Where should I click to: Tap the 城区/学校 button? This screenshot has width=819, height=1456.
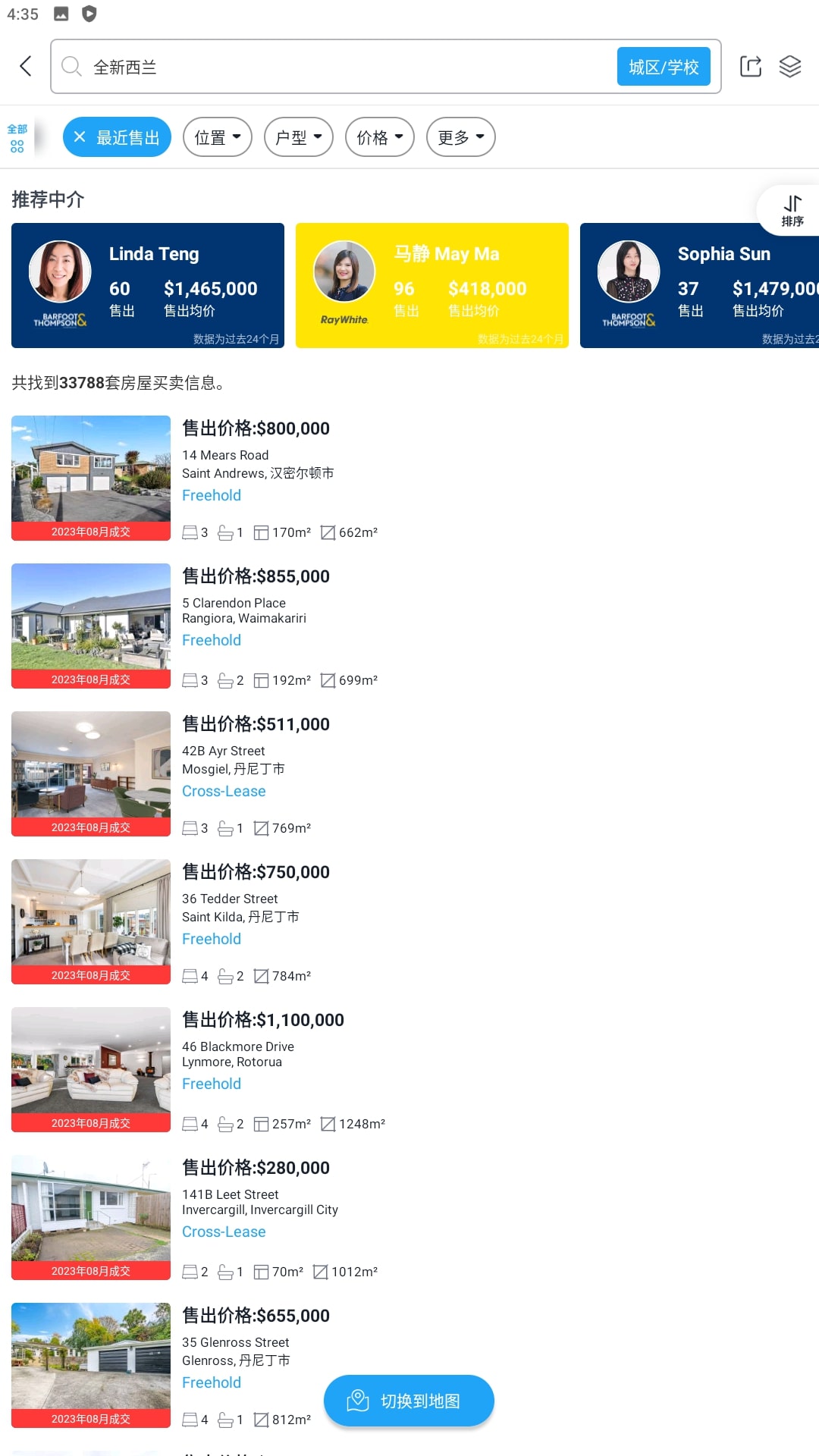[x=663, y=67]
